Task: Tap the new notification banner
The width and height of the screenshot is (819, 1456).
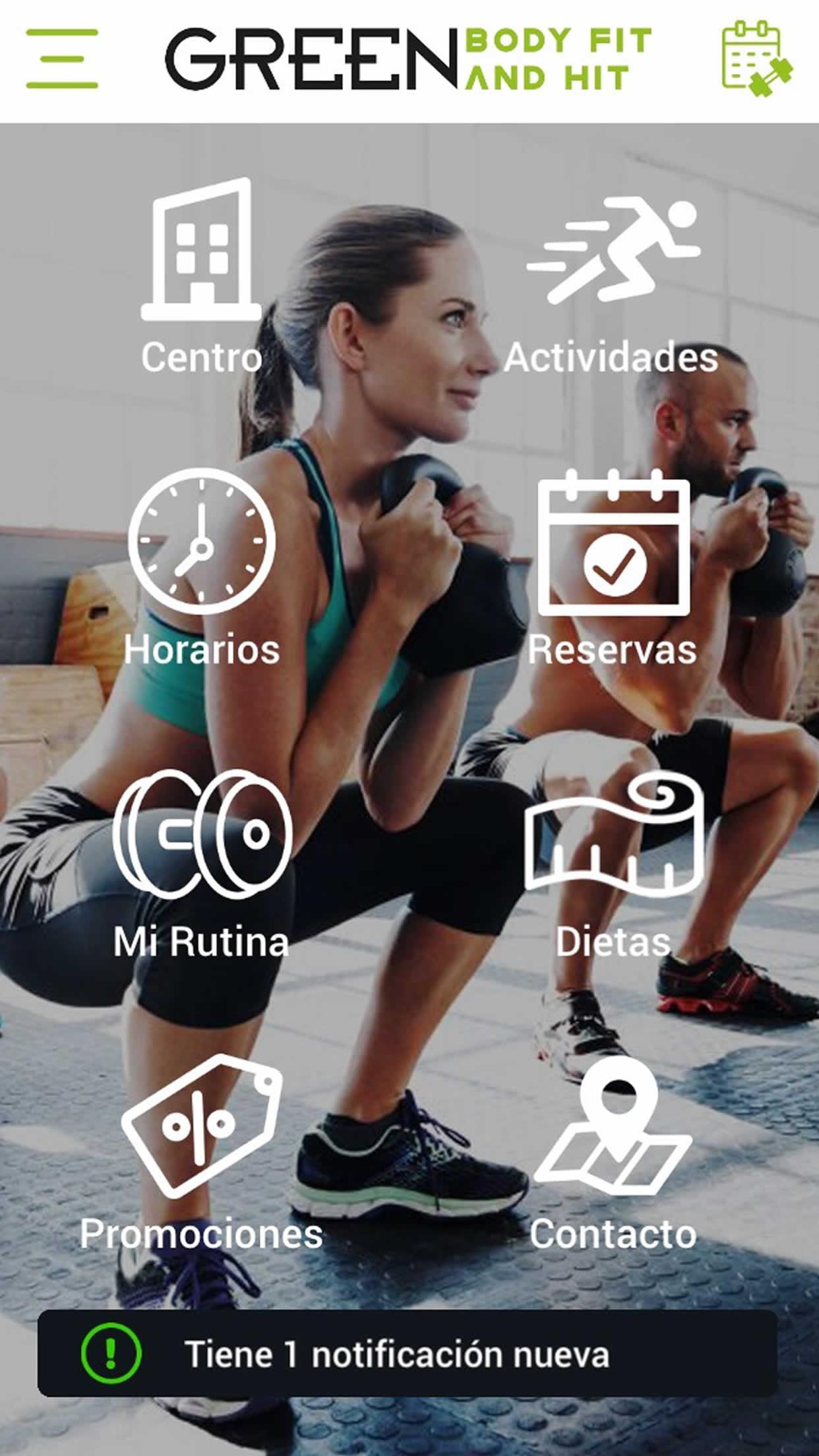Action: point(408,1354)
